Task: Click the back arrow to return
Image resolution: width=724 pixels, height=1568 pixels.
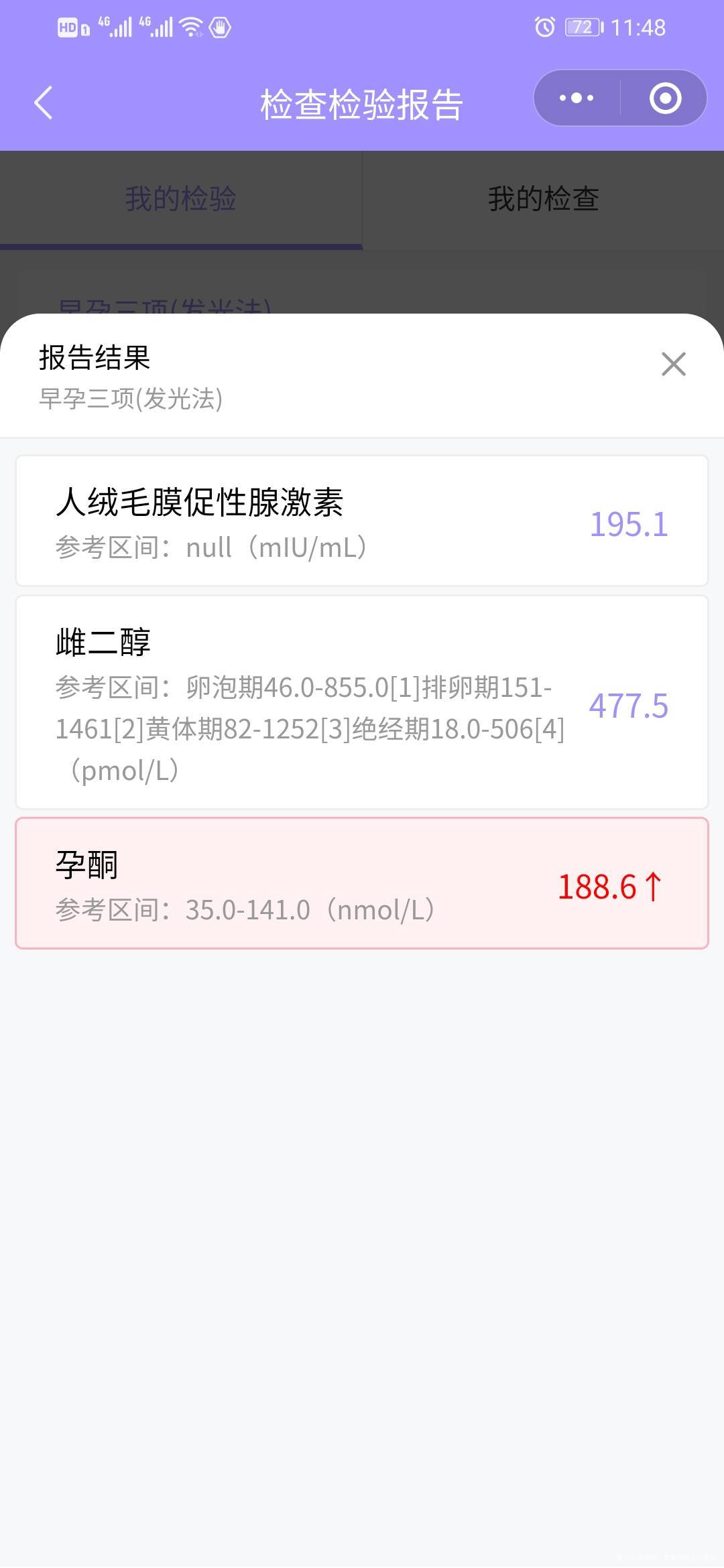Action: 42,102
